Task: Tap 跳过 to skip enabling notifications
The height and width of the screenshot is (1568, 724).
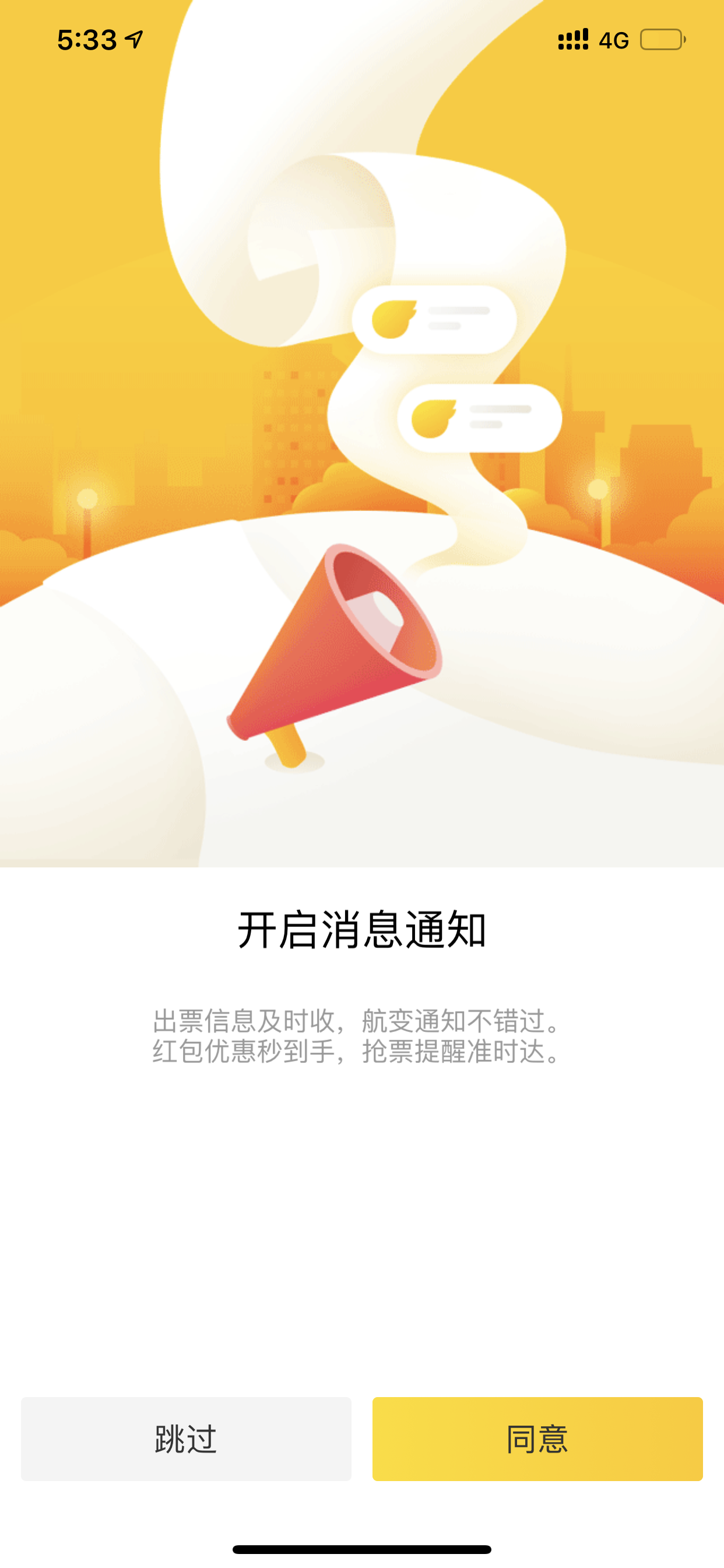Action: (186, 1438)
